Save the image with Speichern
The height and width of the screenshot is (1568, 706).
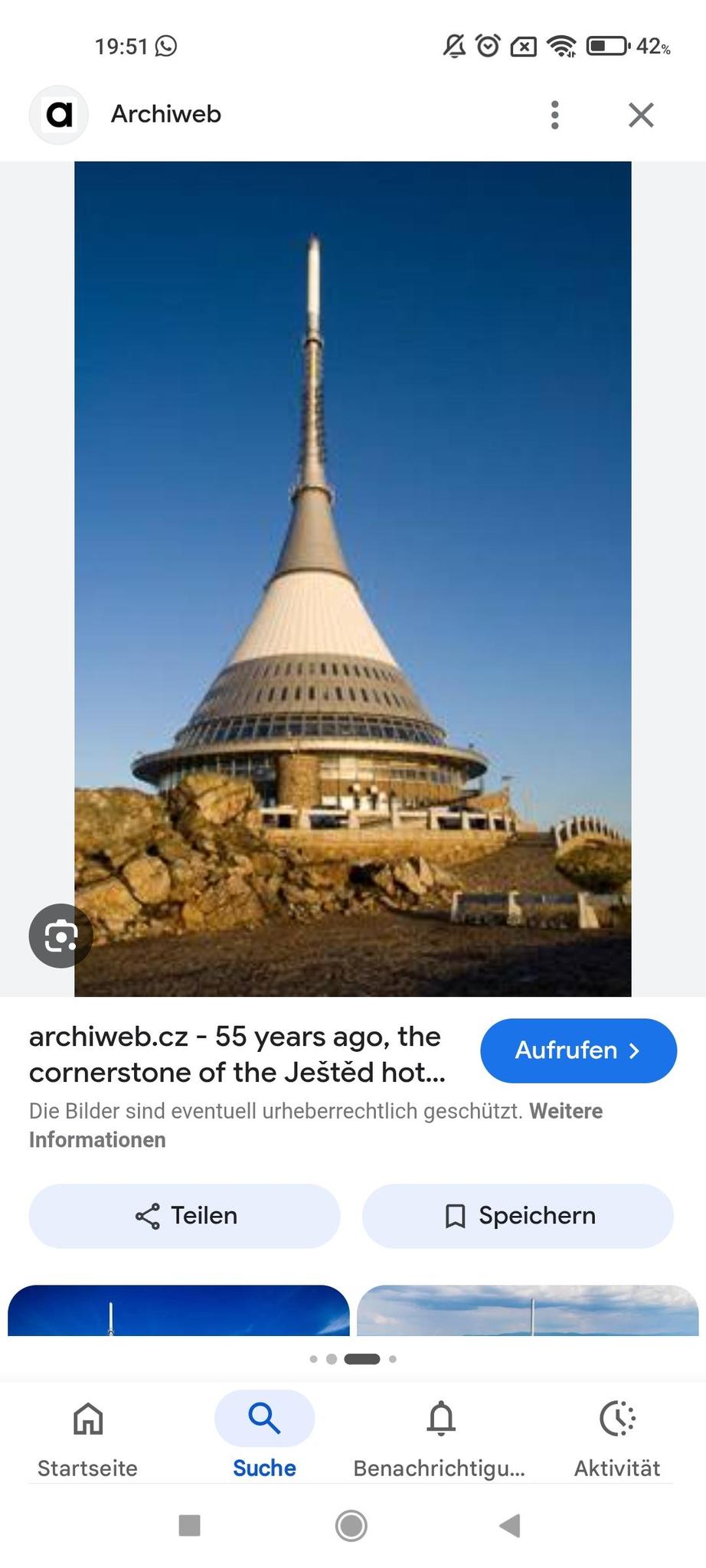point(518,1216)
